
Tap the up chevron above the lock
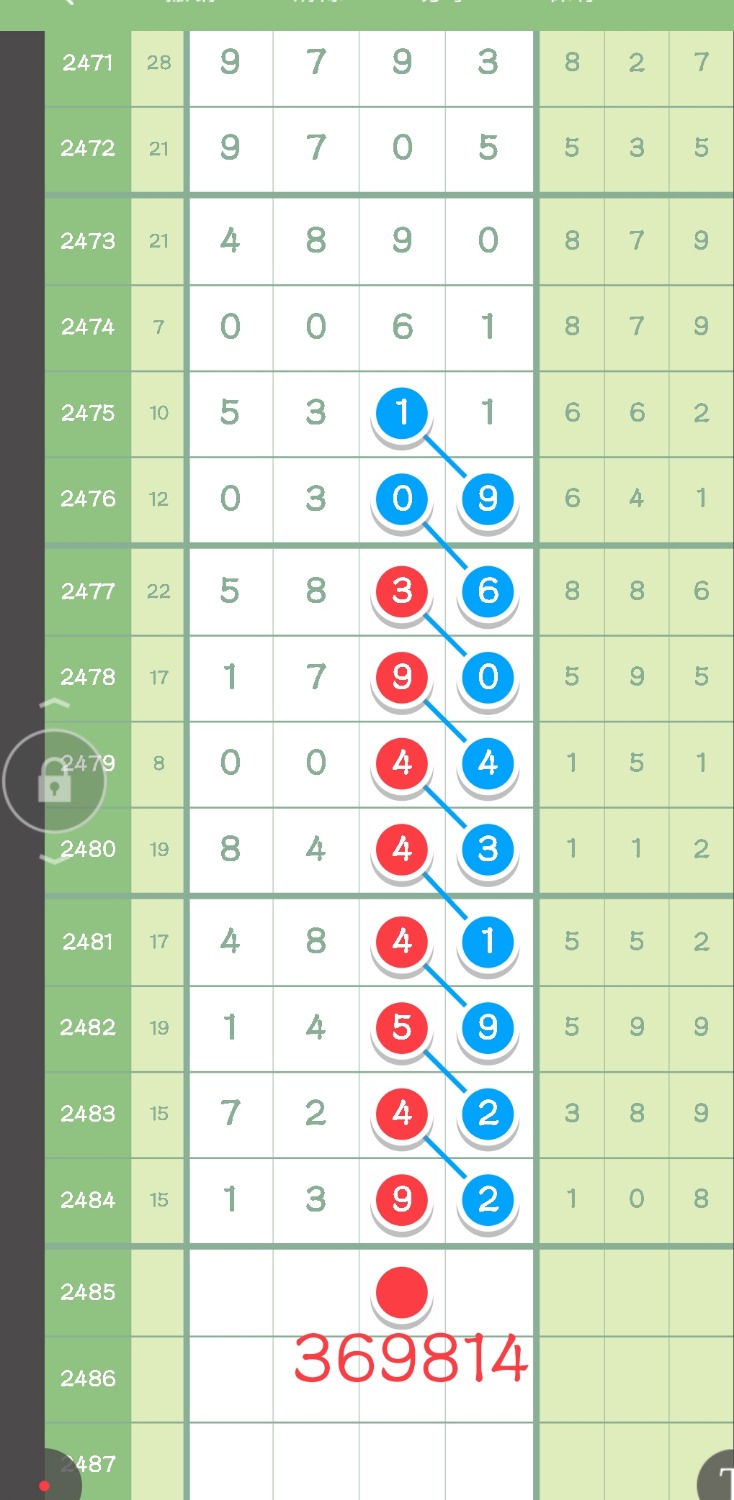pyautogui.click(x=54, y=704)
